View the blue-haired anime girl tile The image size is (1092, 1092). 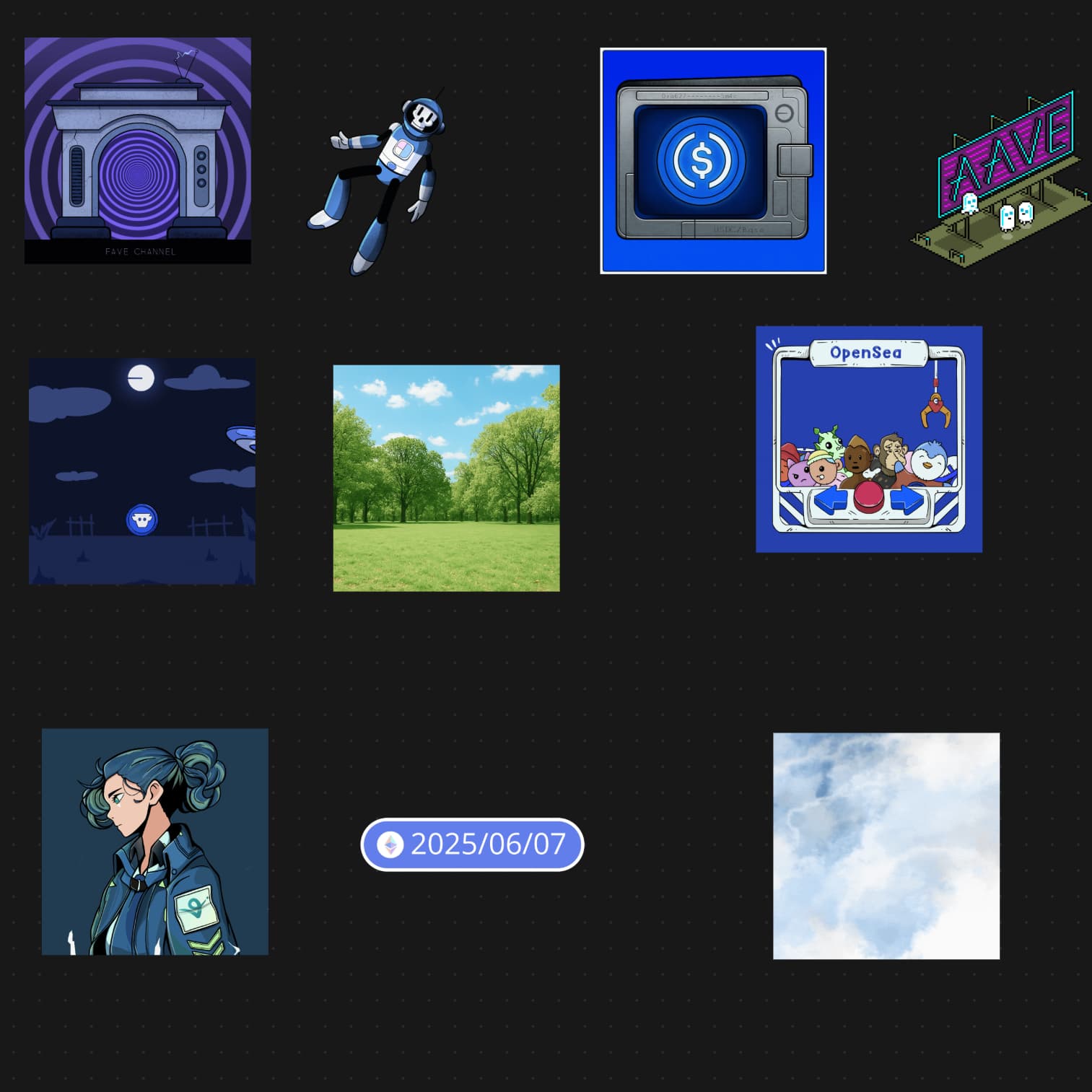tap(154, 842)
